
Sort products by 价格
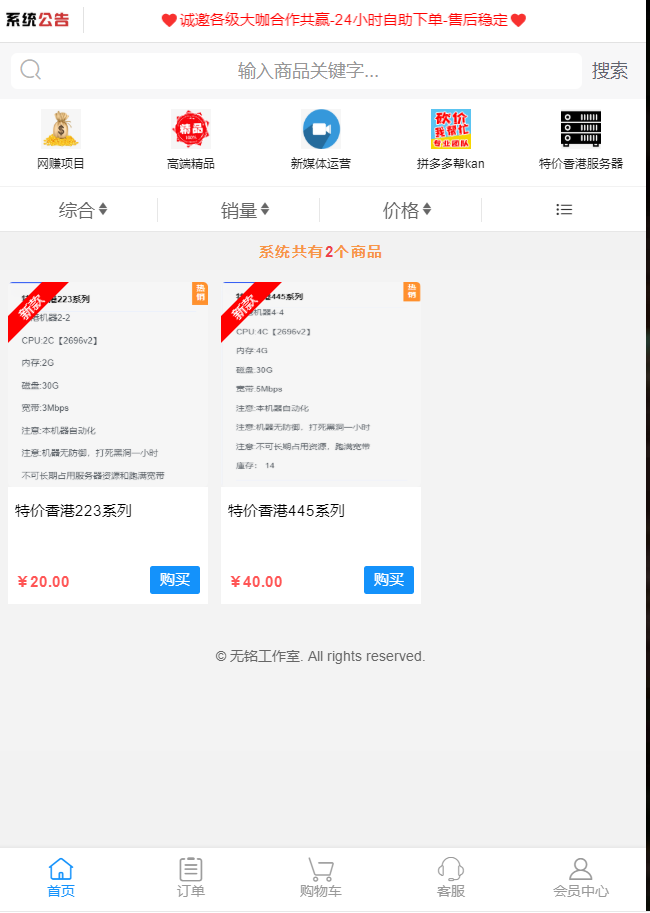[407, 210]
